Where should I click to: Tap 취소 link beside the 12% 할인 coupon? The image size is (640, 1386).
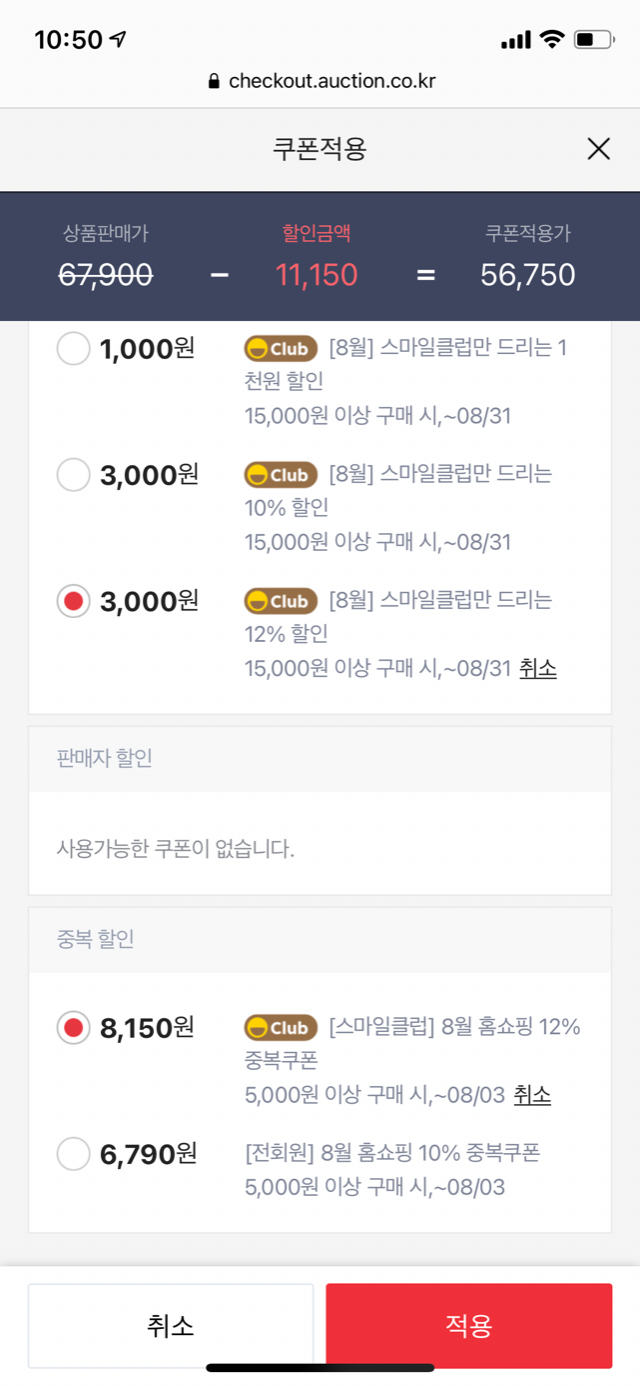point(538,668)
